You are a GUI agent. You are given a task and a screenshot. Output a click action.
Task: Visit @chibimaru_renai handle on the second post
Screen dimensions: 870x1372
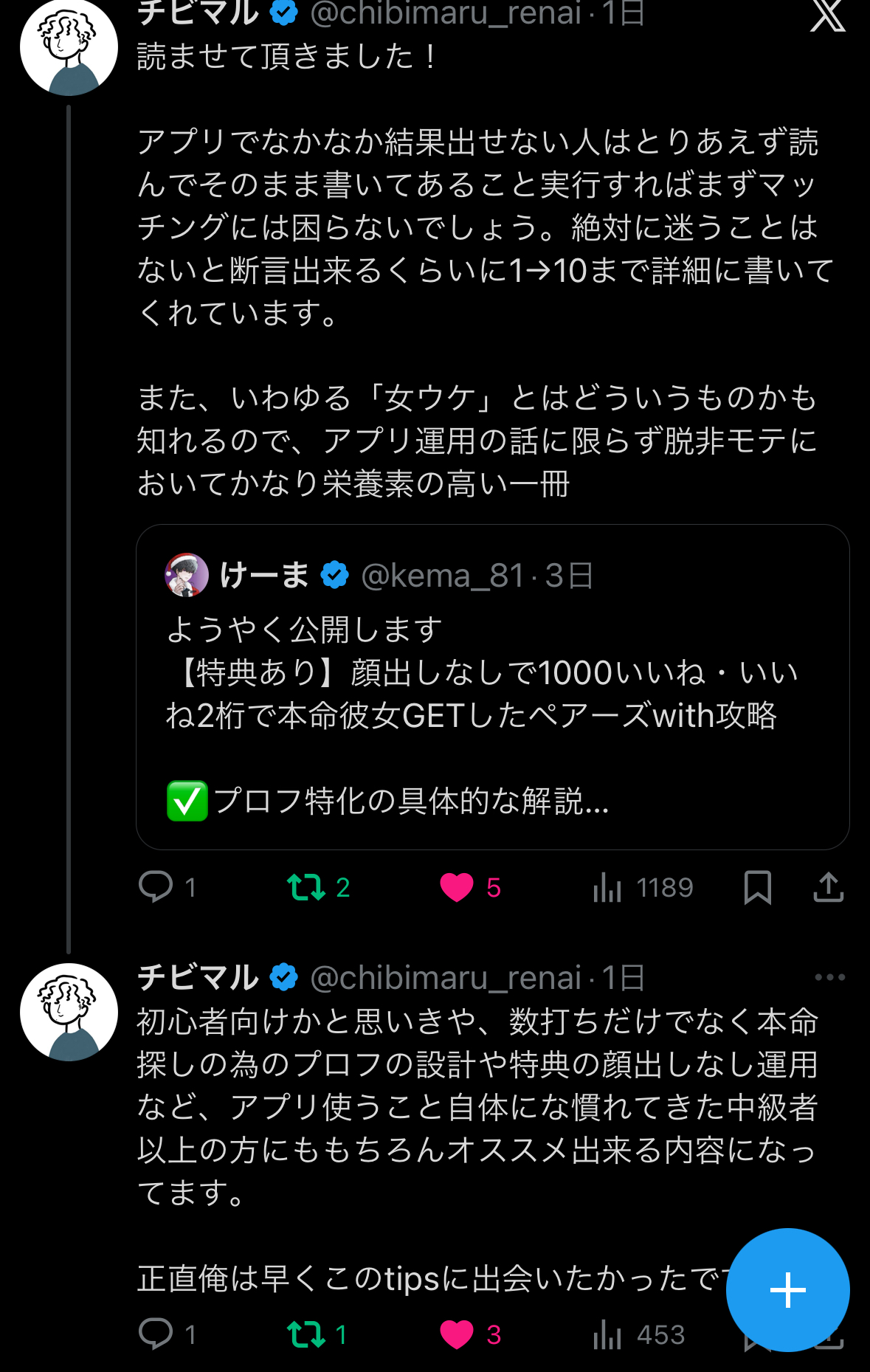pyautogui.click(x=446, y=978)
